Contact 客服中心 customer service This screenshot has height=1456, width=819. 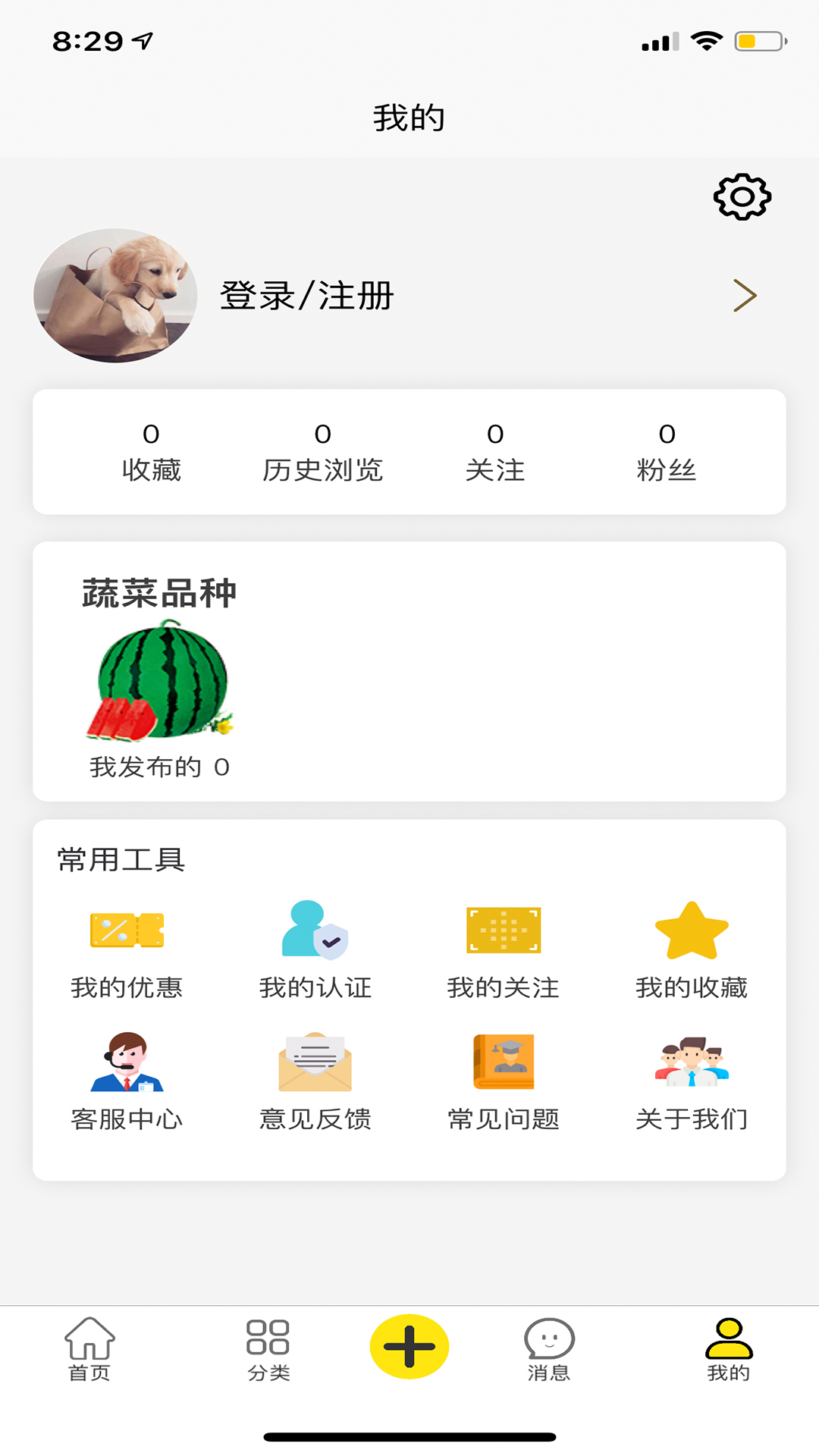[x=127, y=1082]
